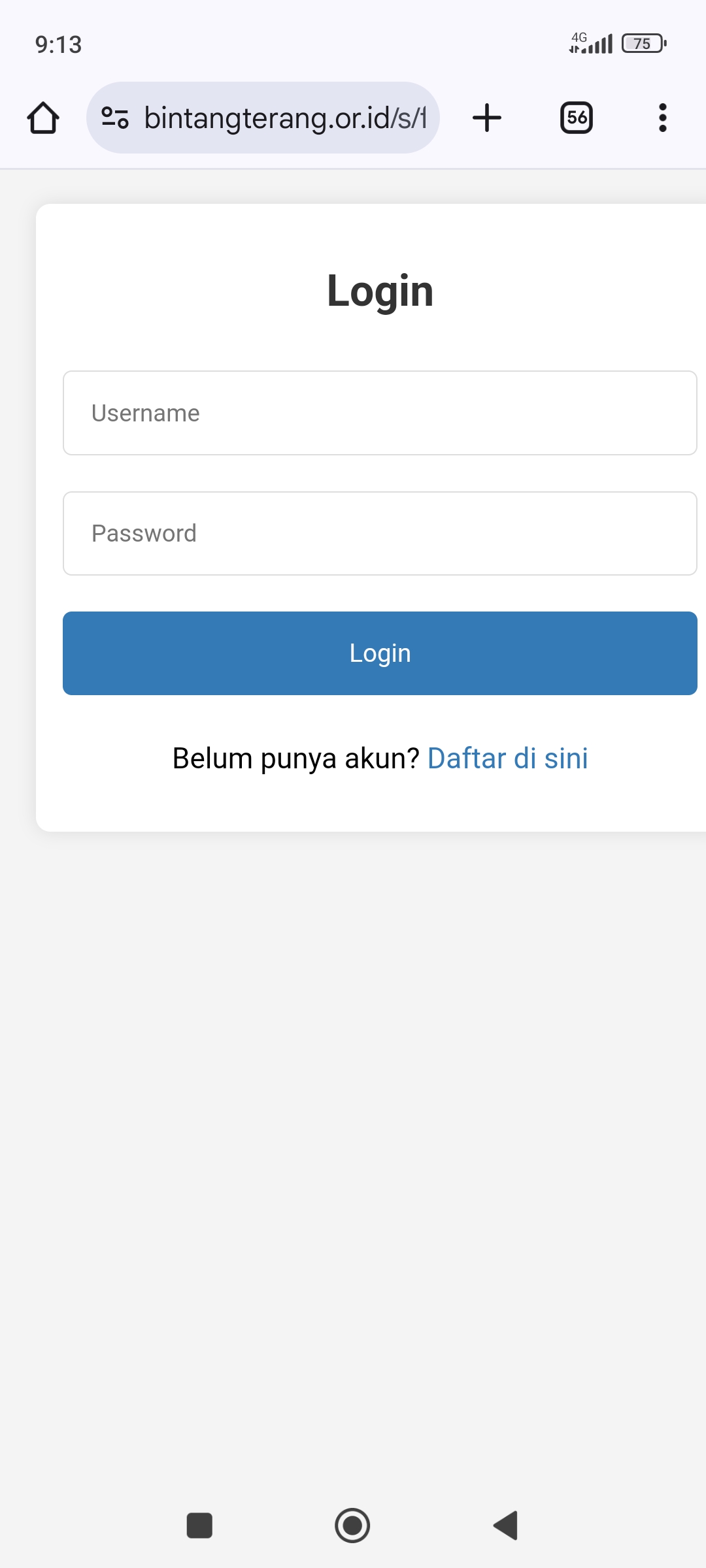Tap the blue Login button
The width and height of the screenshot is (706, 1568).
pyautogui.click(x=380, y=653)
